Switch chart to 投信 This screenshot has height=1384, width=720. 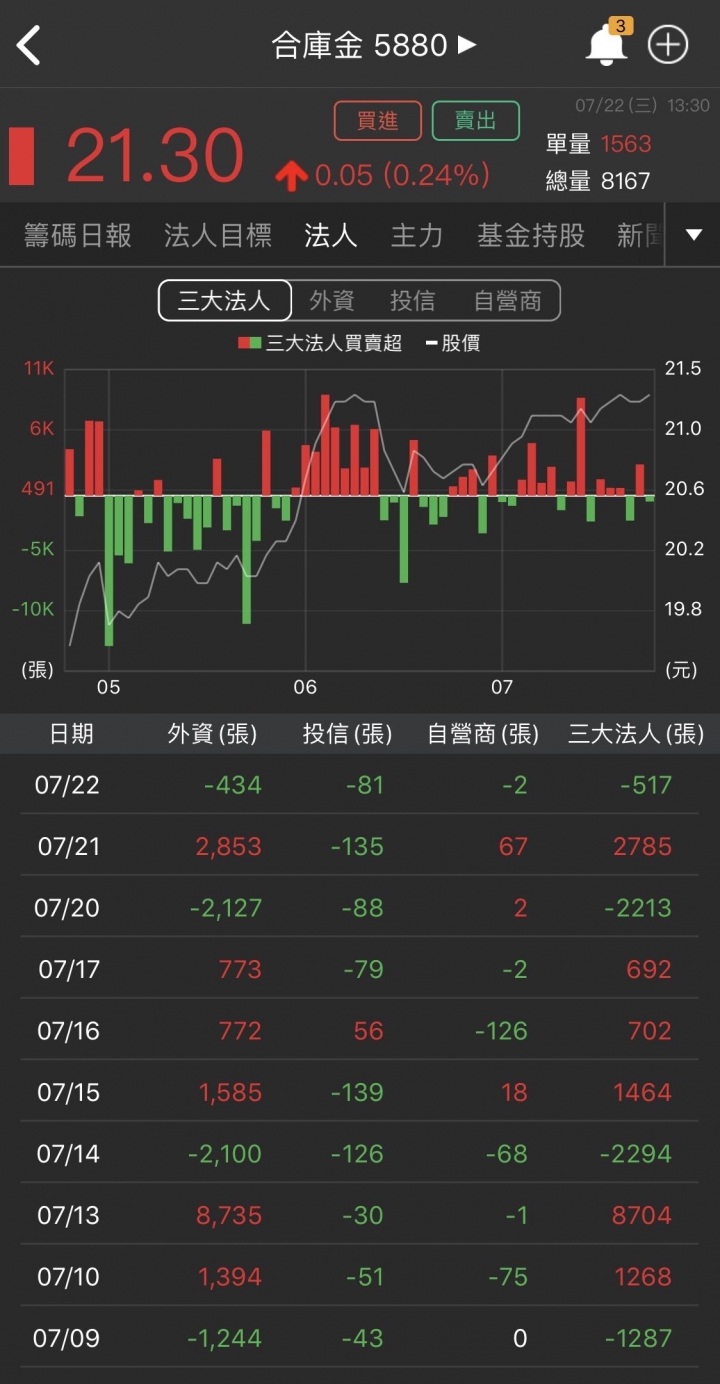[x=413, y=301]
